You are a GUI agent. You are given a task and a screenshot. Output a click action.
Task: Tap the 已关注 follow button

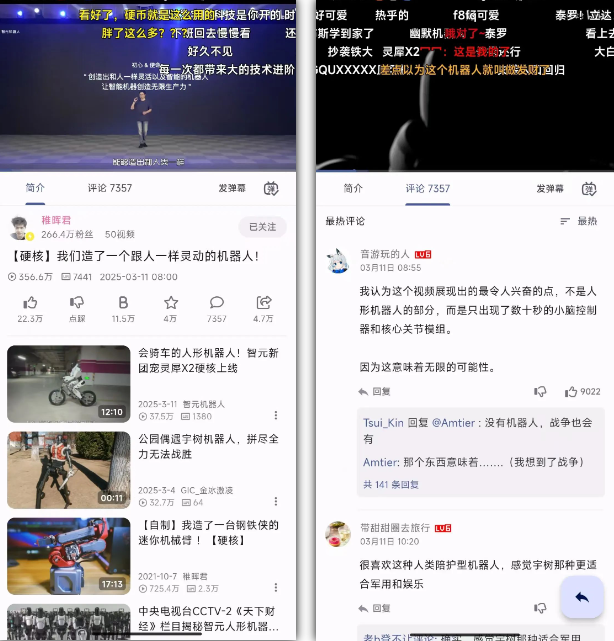click(261, 227)
